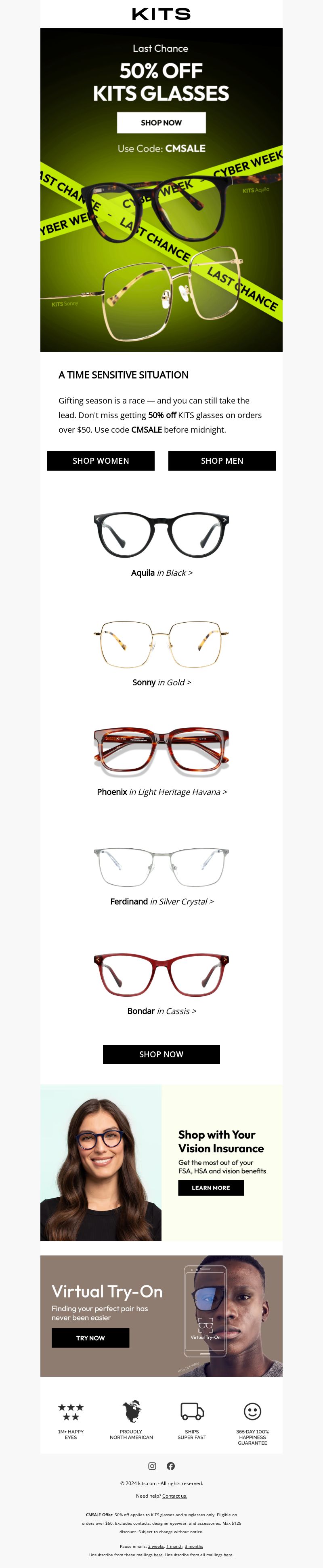Image resolution: width=323 pixels, height=1568 pixels.
Task: View Bondar in Cassis glasses
Action: (162, 1011)
